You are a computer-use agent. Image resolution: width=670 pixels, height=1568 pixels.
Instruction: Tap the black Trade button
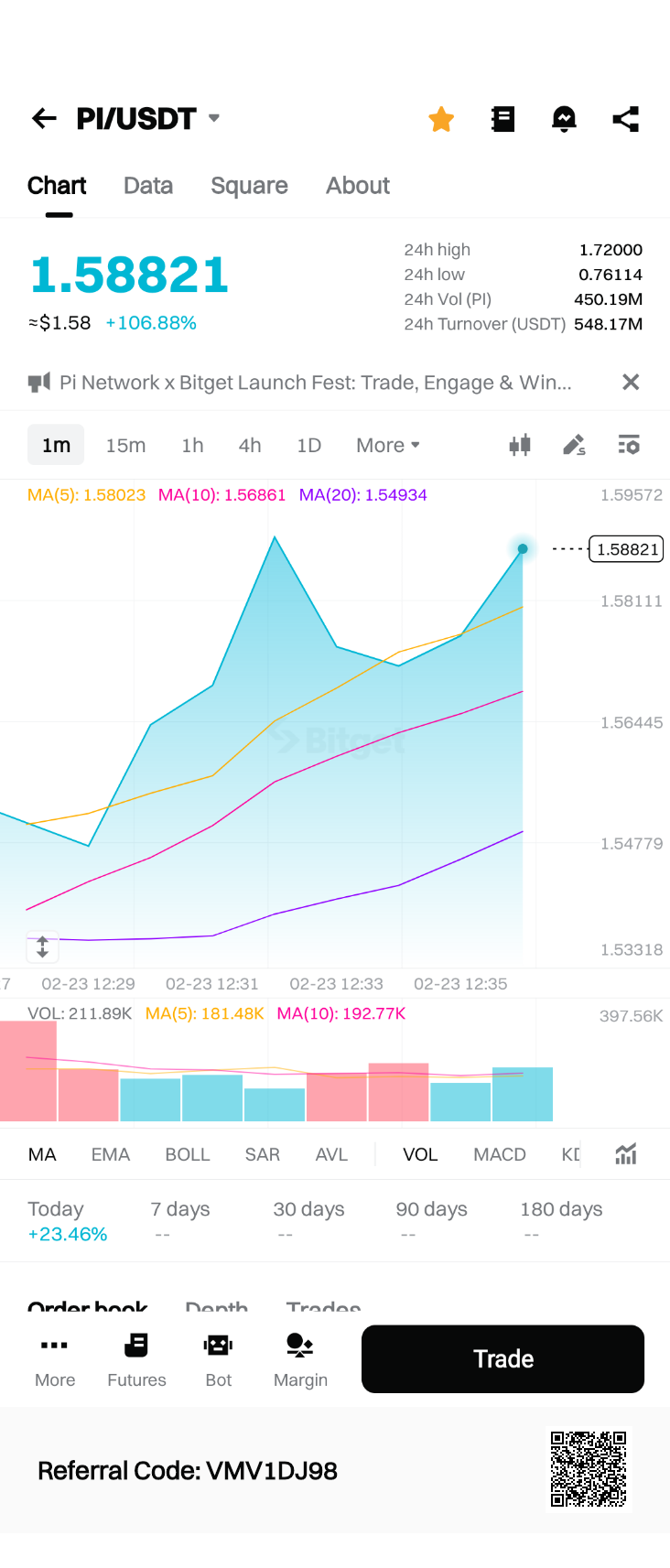(502, 1359)
